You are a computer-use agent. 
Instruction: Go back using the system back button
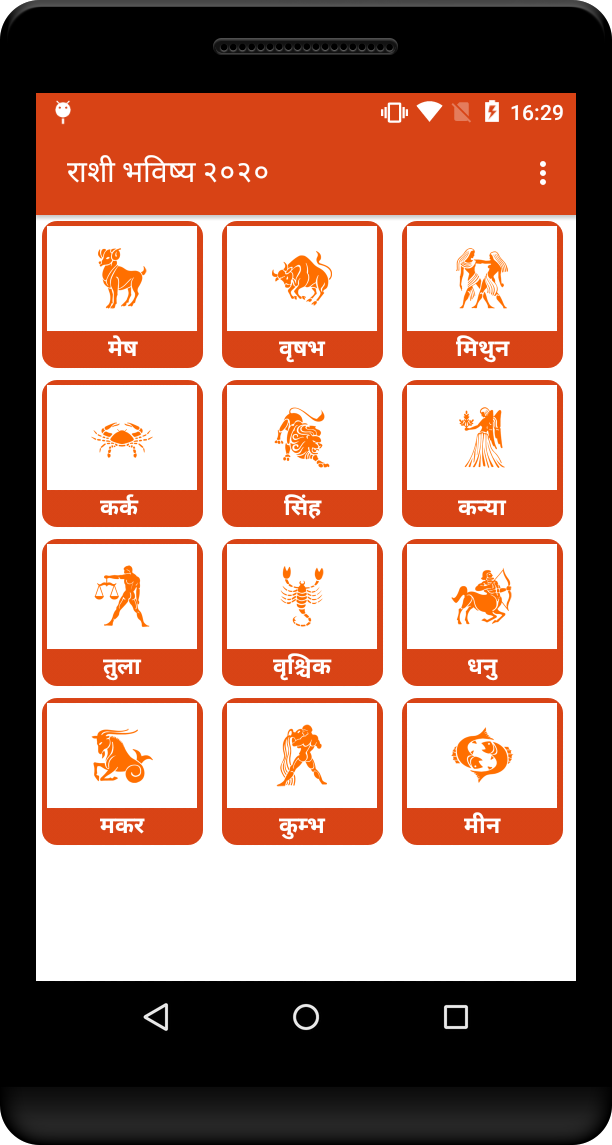[x=156, y=1016]
